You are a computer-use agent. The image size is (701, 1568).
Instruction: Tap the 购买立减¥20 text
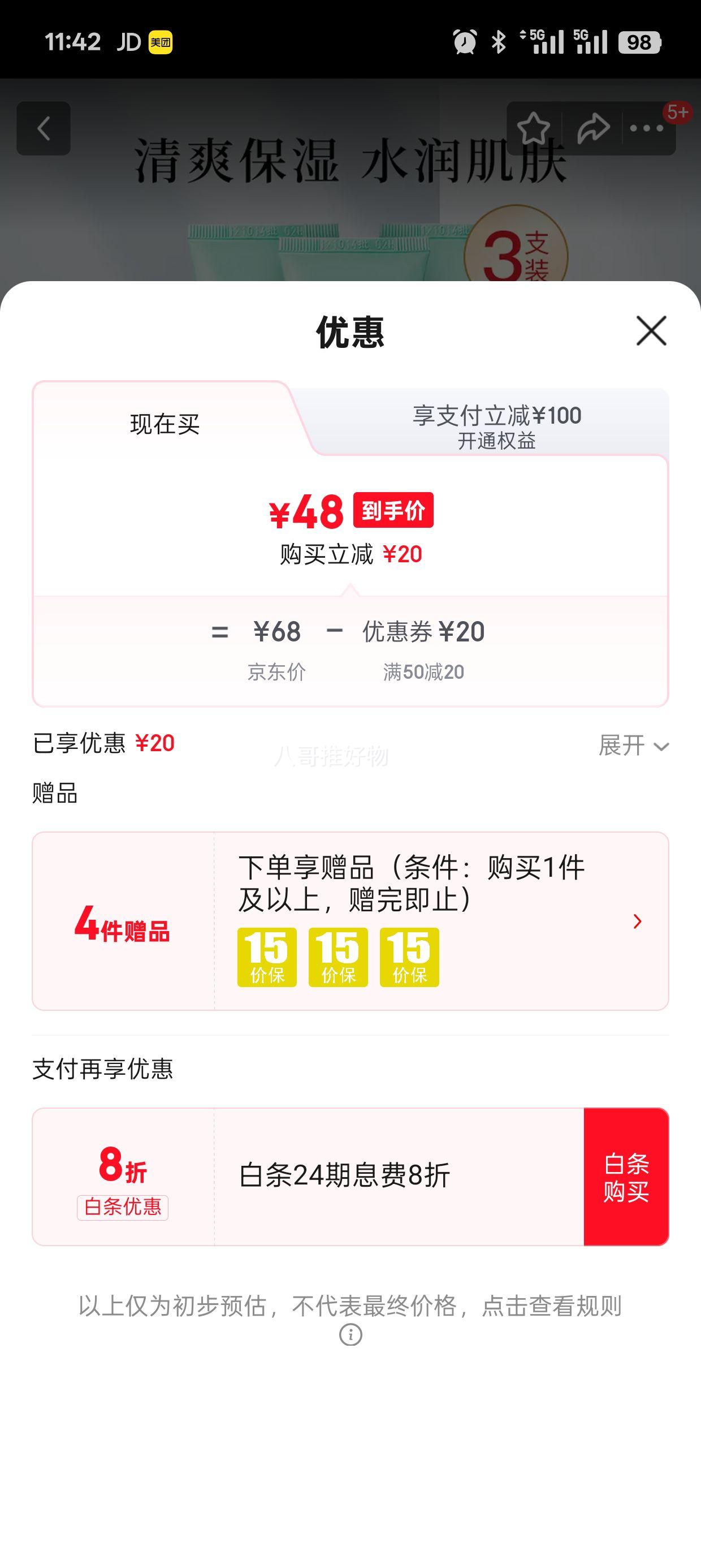coord(350,554)
